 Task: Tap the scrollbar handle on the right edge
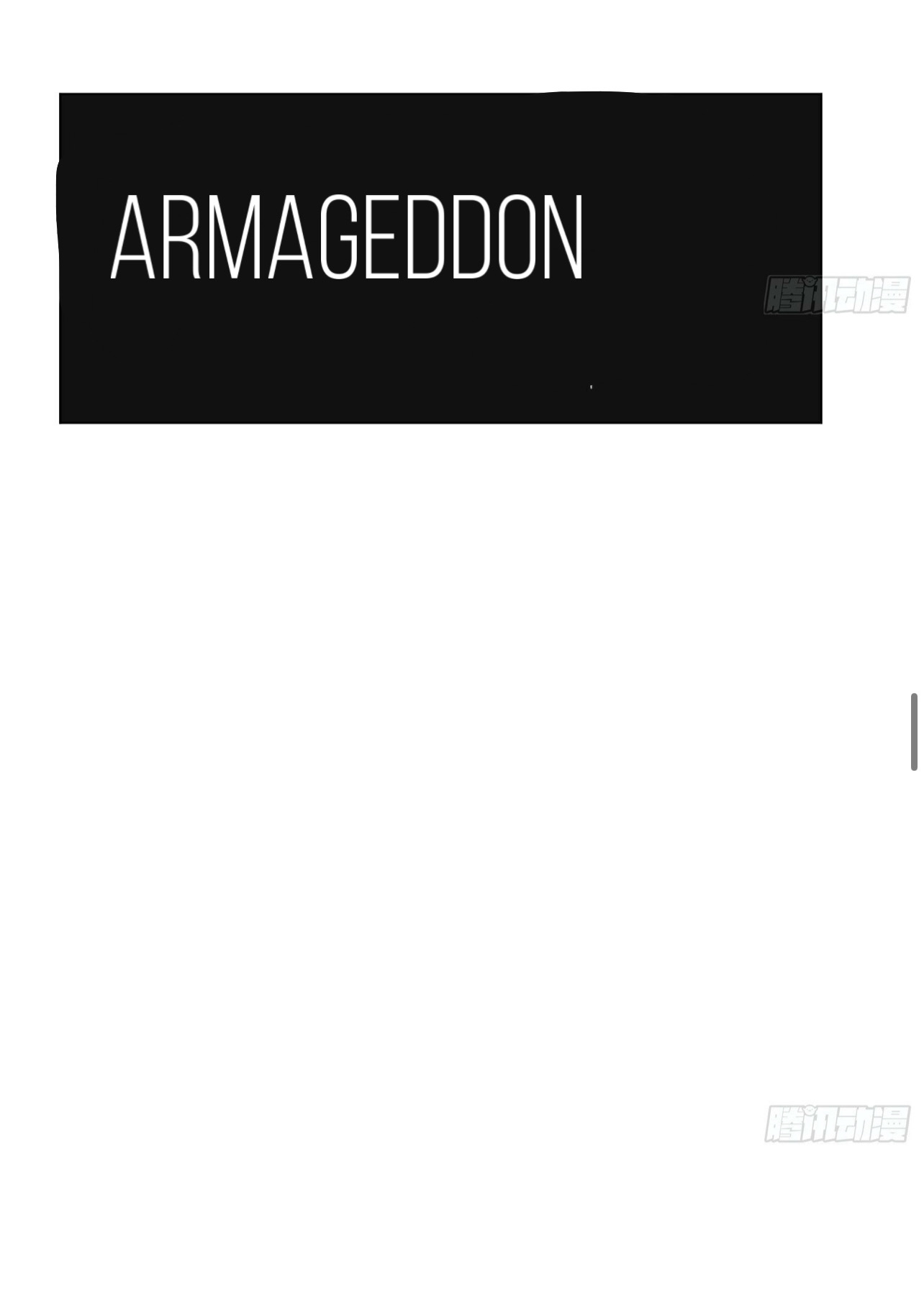(914, 732)
